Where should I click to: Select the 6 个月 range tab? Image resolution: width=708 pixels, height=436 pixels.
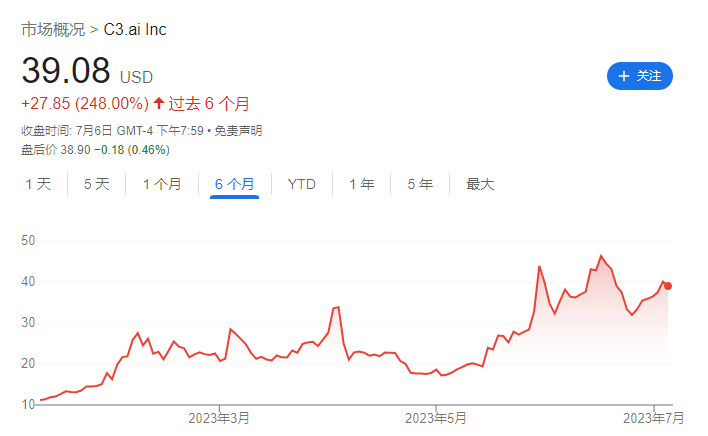coord(234,184)
